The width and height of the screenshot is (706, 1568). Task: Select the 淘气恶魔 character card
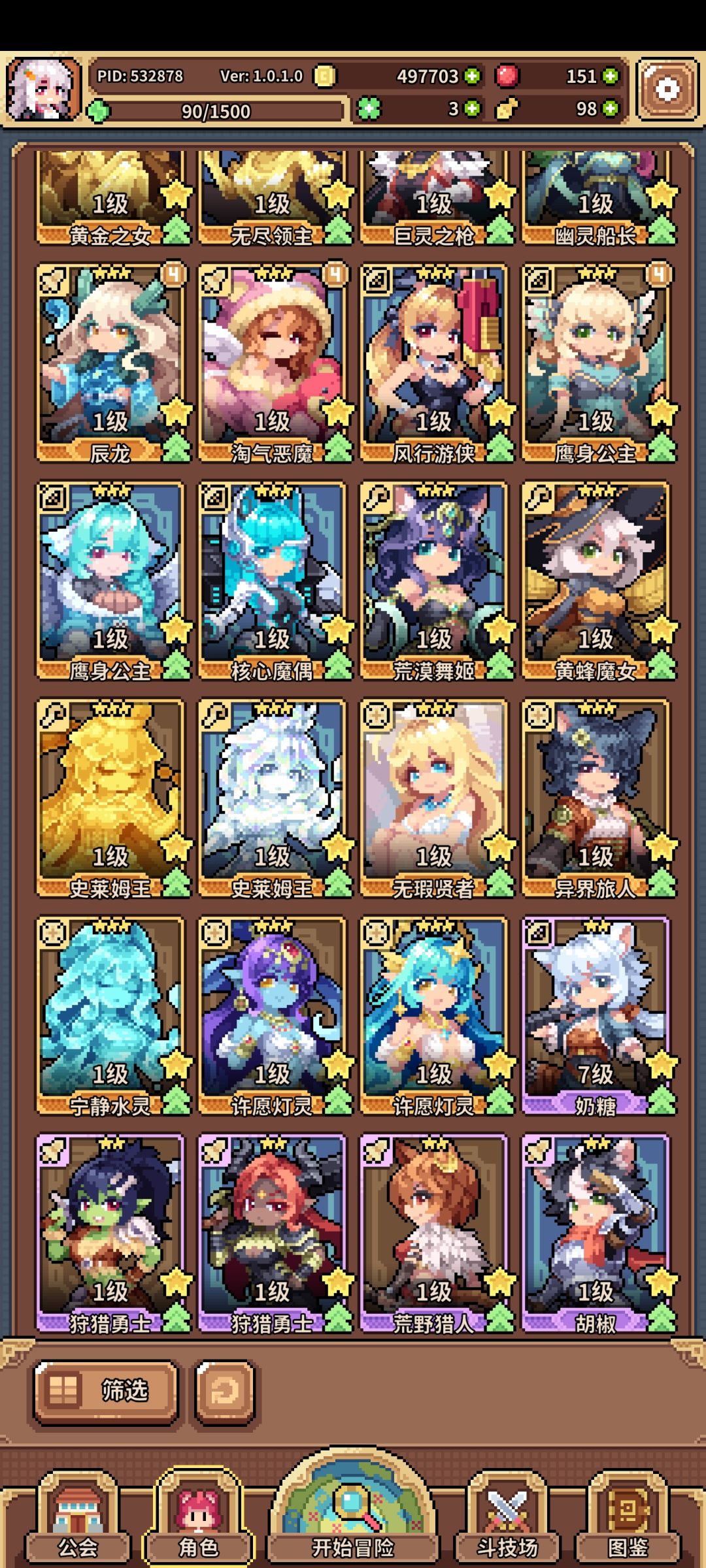272,363
